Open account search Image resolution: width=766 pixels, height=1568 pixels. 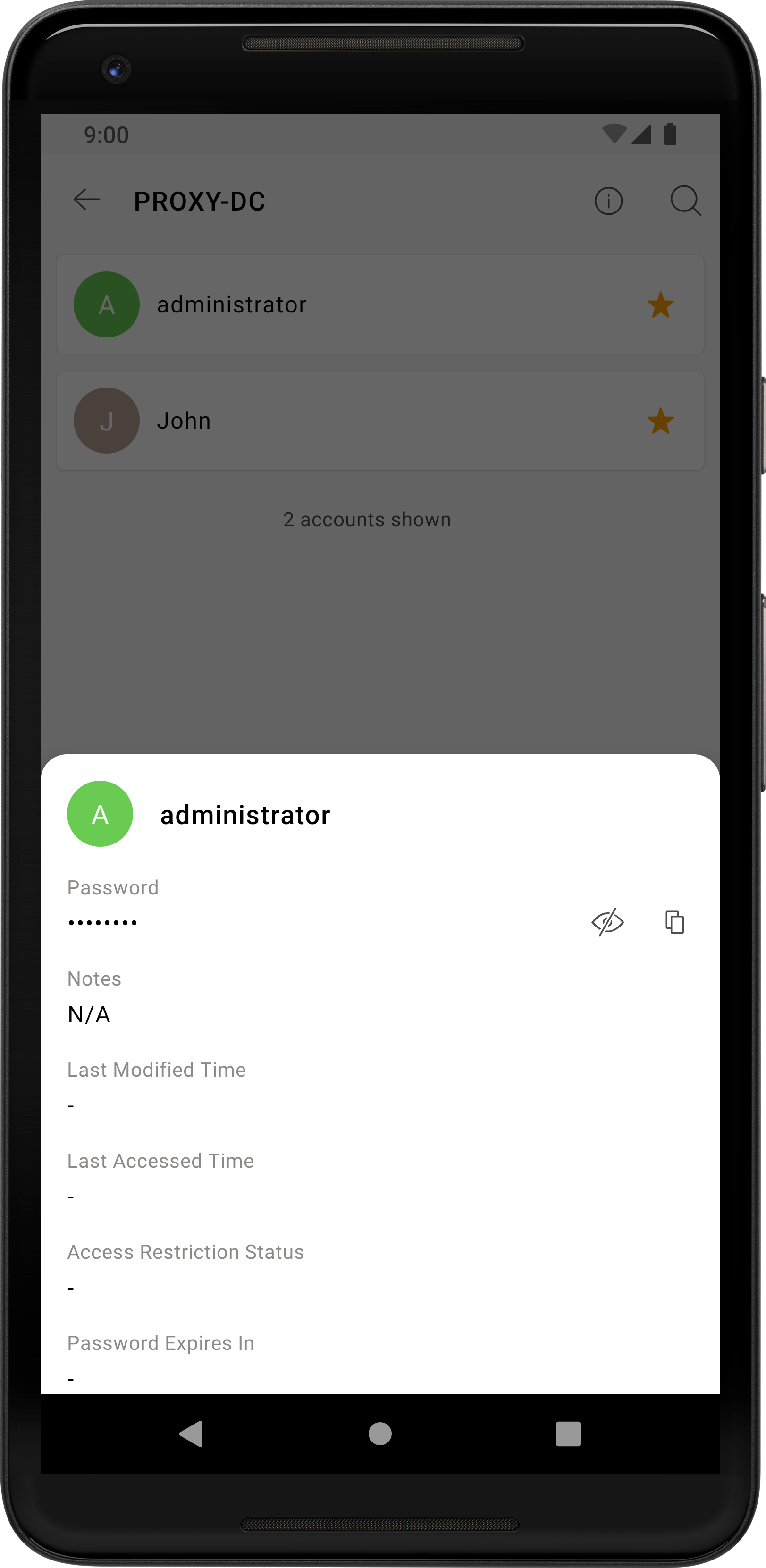click(685, 201)
